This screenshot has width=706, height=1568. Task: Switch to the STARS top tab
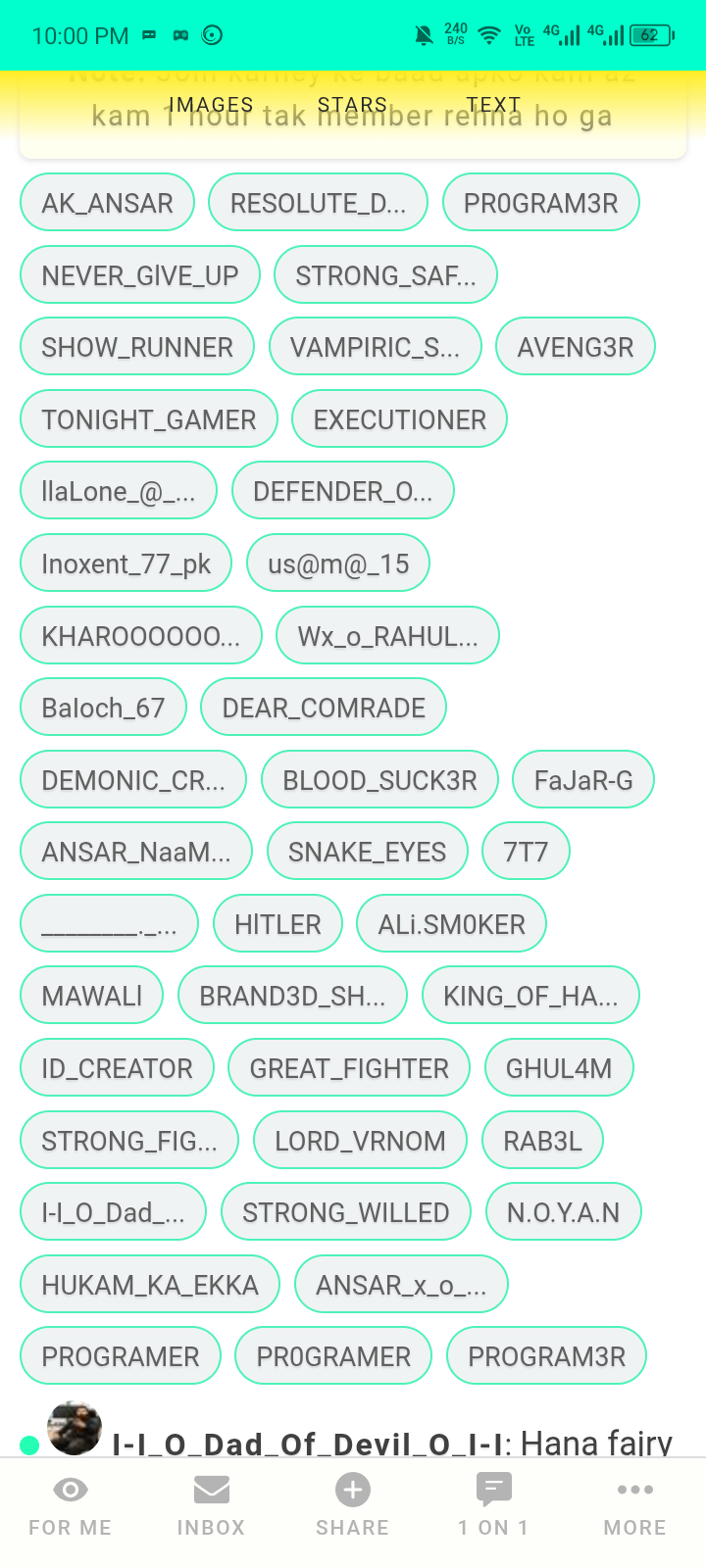pos(353,105)
